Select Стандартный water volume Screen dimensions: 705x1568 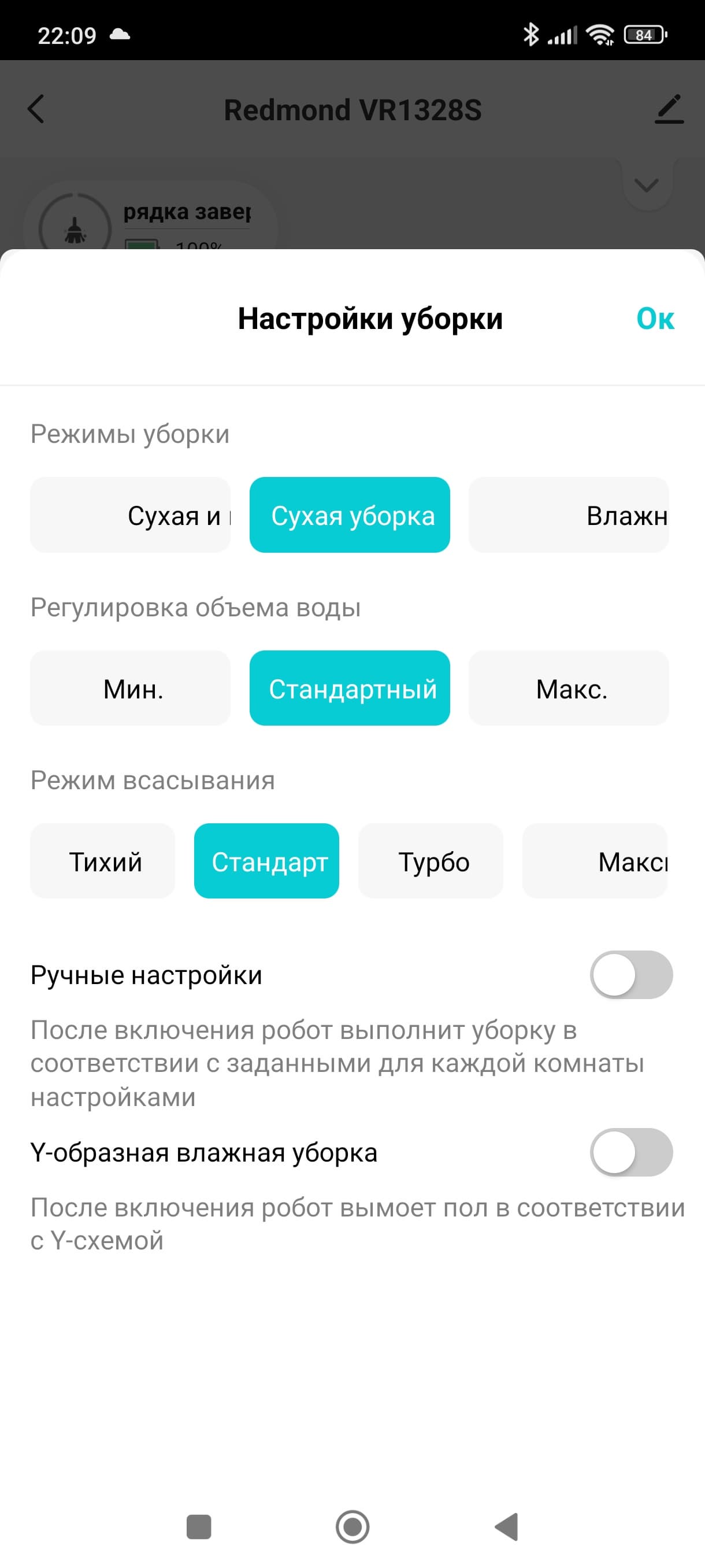pos(350,689)
